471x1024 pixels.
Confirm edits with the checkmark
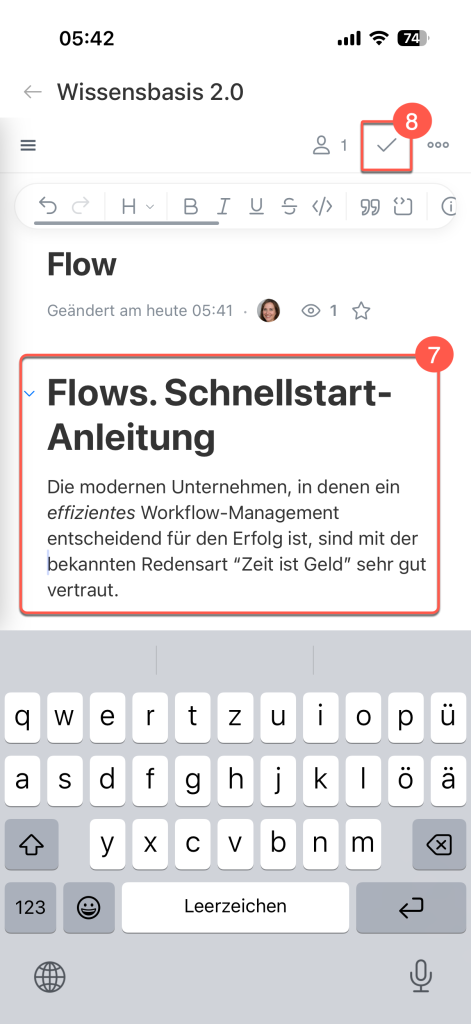pos(387,146)
